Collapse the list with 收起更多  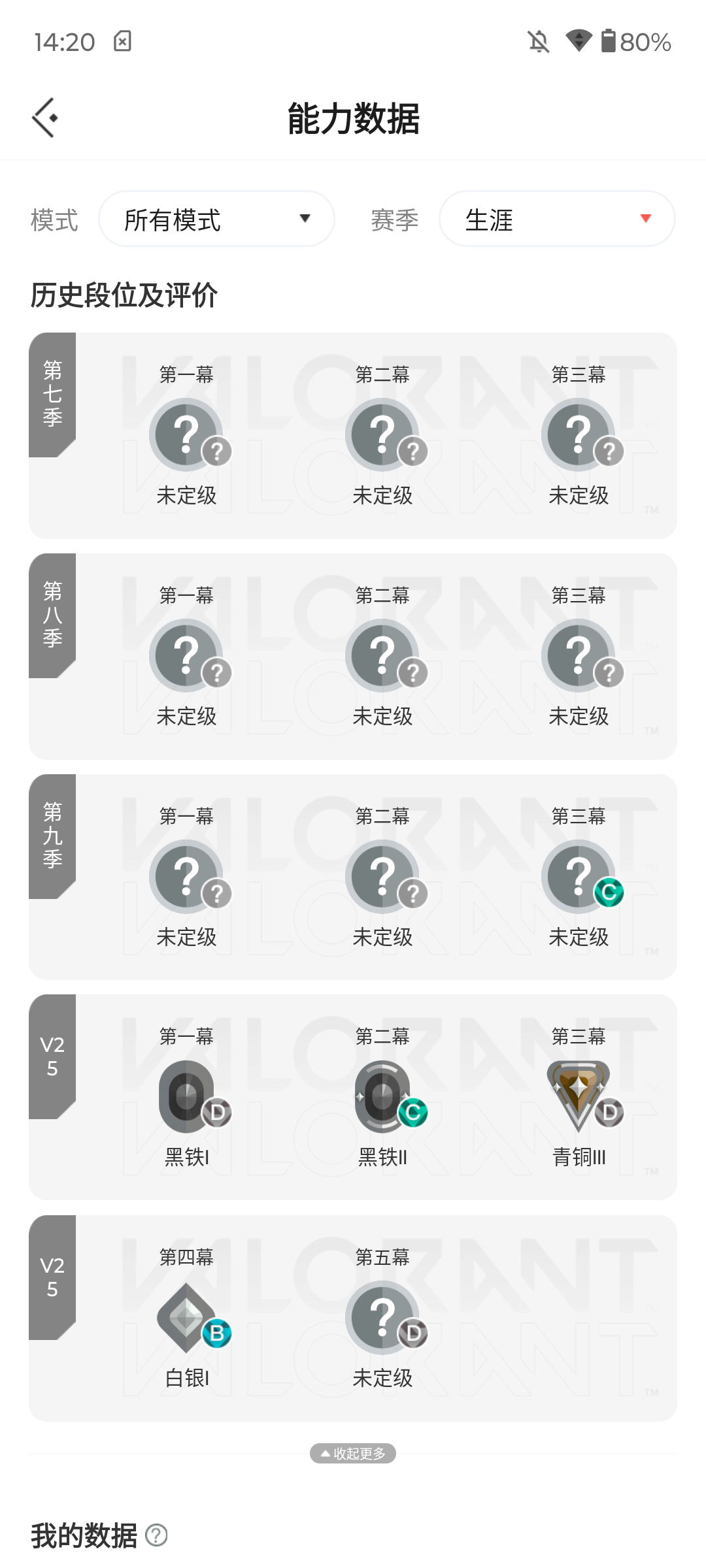point(353,1453)
